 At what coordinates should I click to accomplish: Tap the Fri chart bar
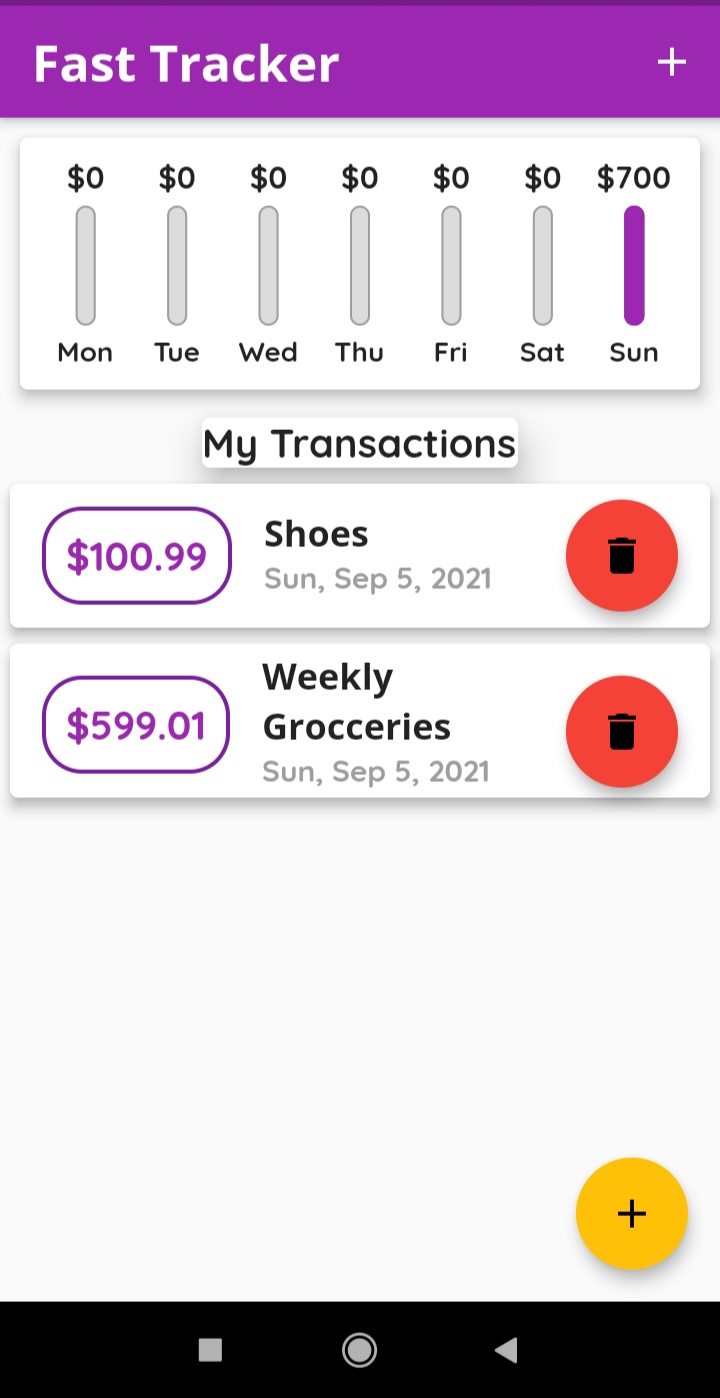[450, 262]
